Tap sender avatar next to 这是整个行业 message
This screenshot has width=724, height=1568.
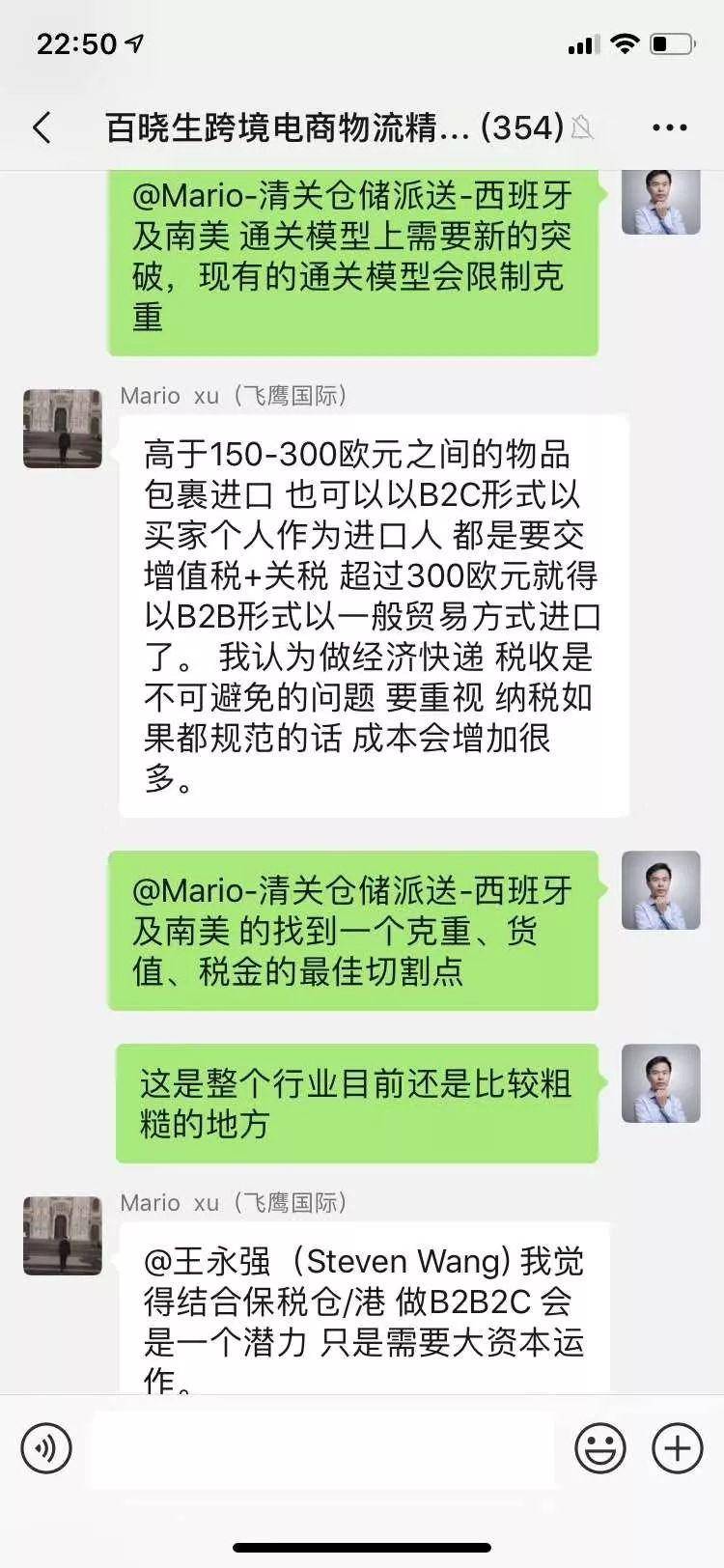point(661,1083)
